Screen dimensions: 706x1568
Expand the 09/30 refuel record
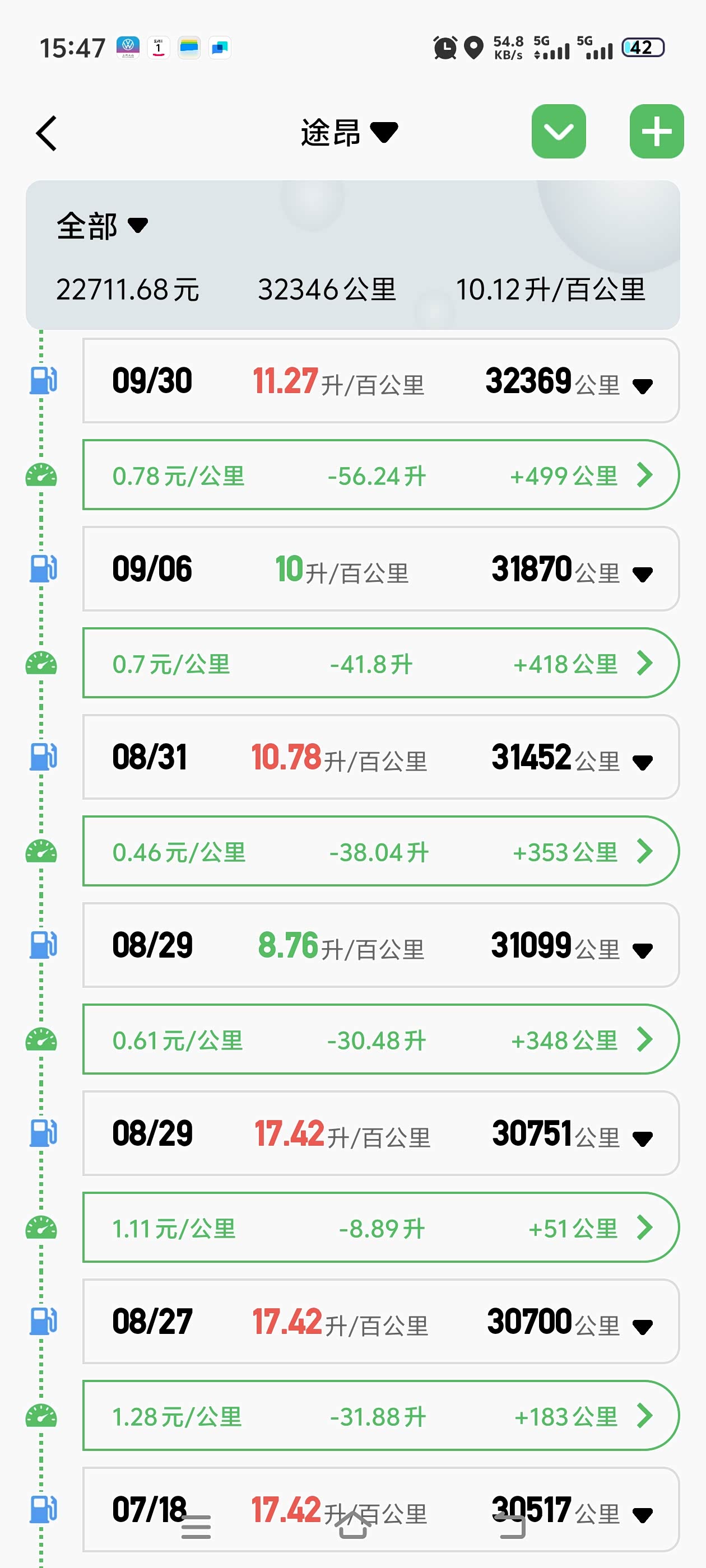pyautogui.click(x=642, y=385)
